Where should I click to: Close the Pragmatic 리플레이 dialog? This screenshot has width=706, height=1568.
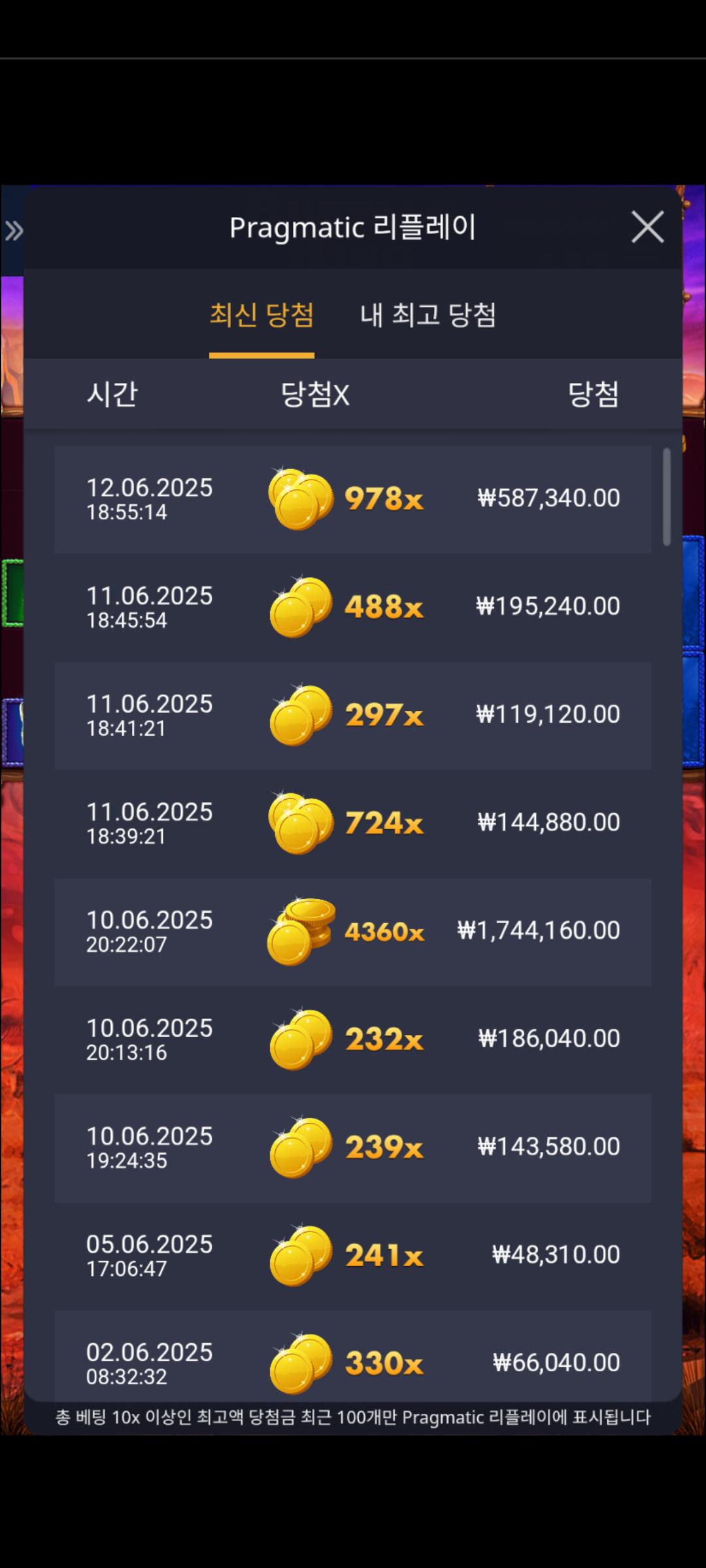pos(647,227)
